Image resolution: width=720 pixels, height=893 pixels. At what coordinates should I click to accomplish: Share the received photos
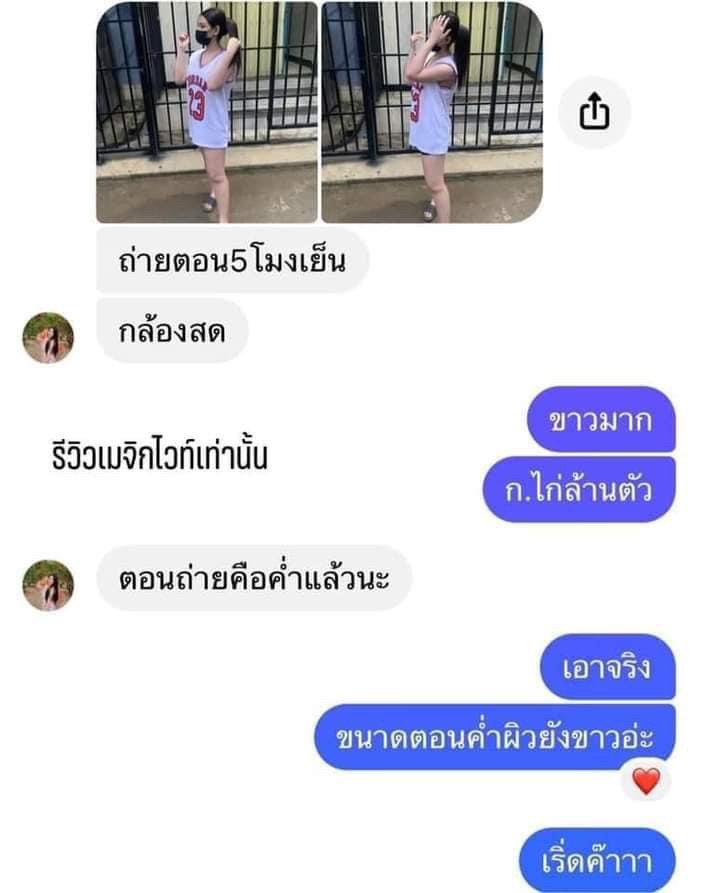(594, 113)
